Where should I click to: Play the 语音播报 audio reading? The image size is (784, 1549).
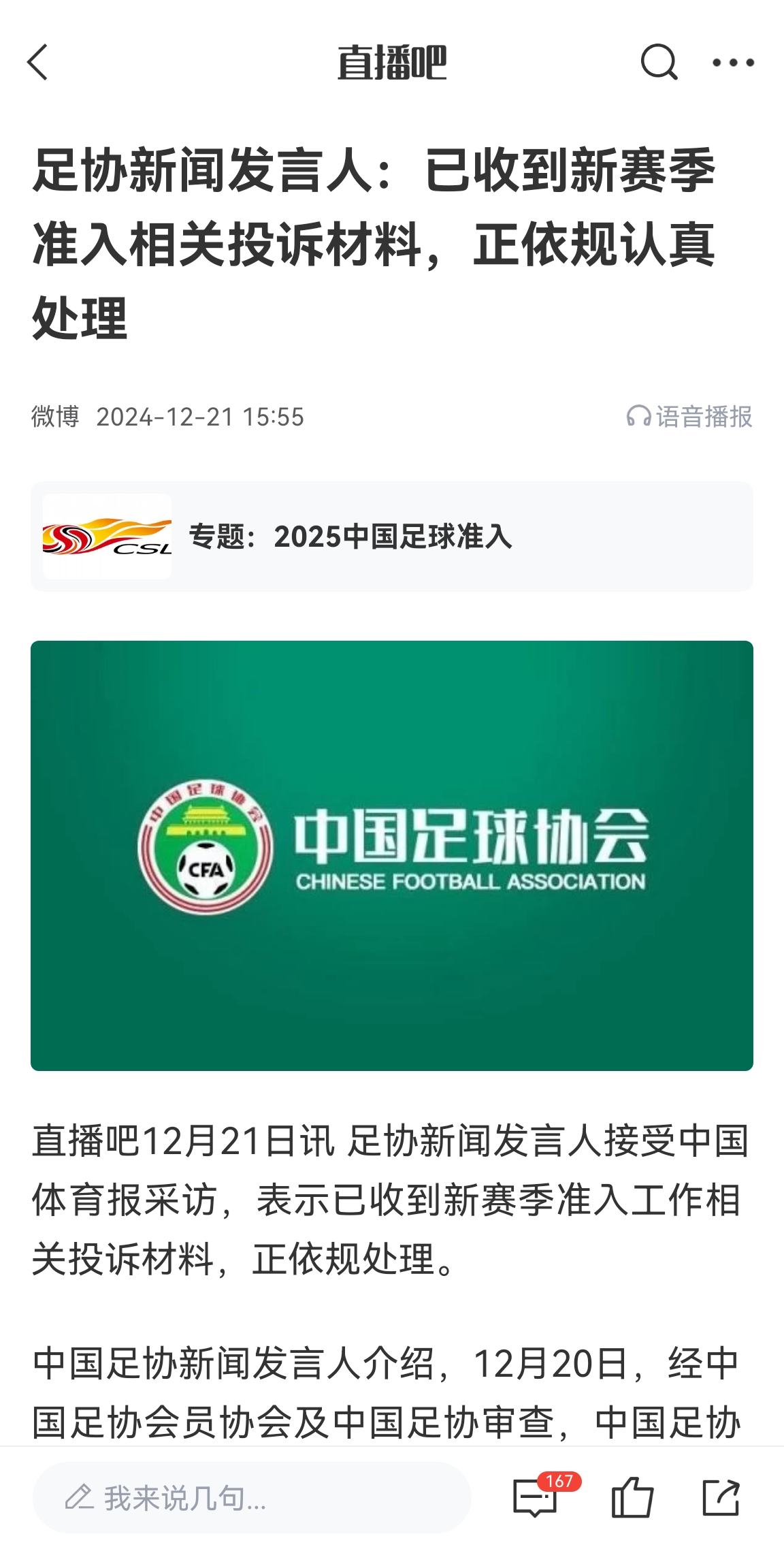[x=689, y=417]
